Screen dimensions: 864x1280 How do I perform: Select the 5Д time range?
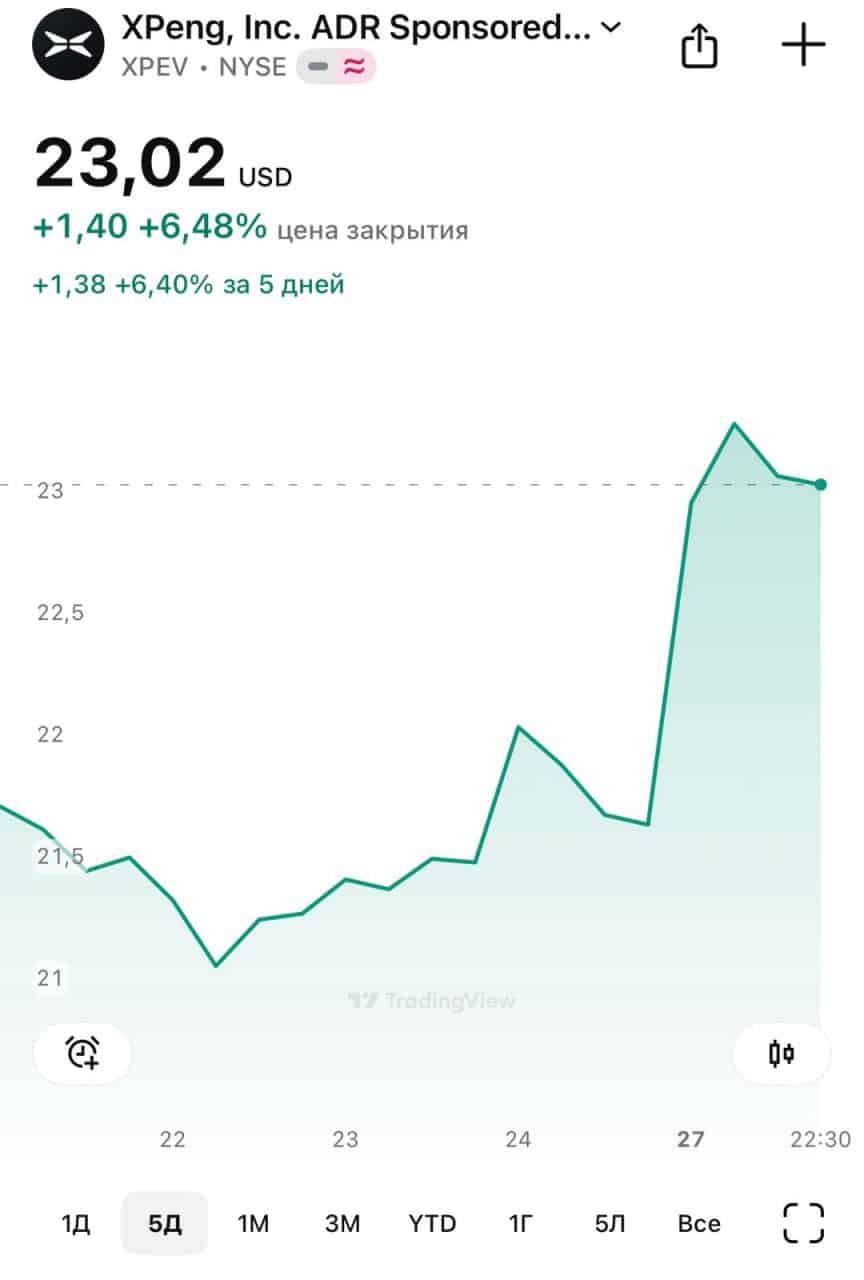point(164,1223)
